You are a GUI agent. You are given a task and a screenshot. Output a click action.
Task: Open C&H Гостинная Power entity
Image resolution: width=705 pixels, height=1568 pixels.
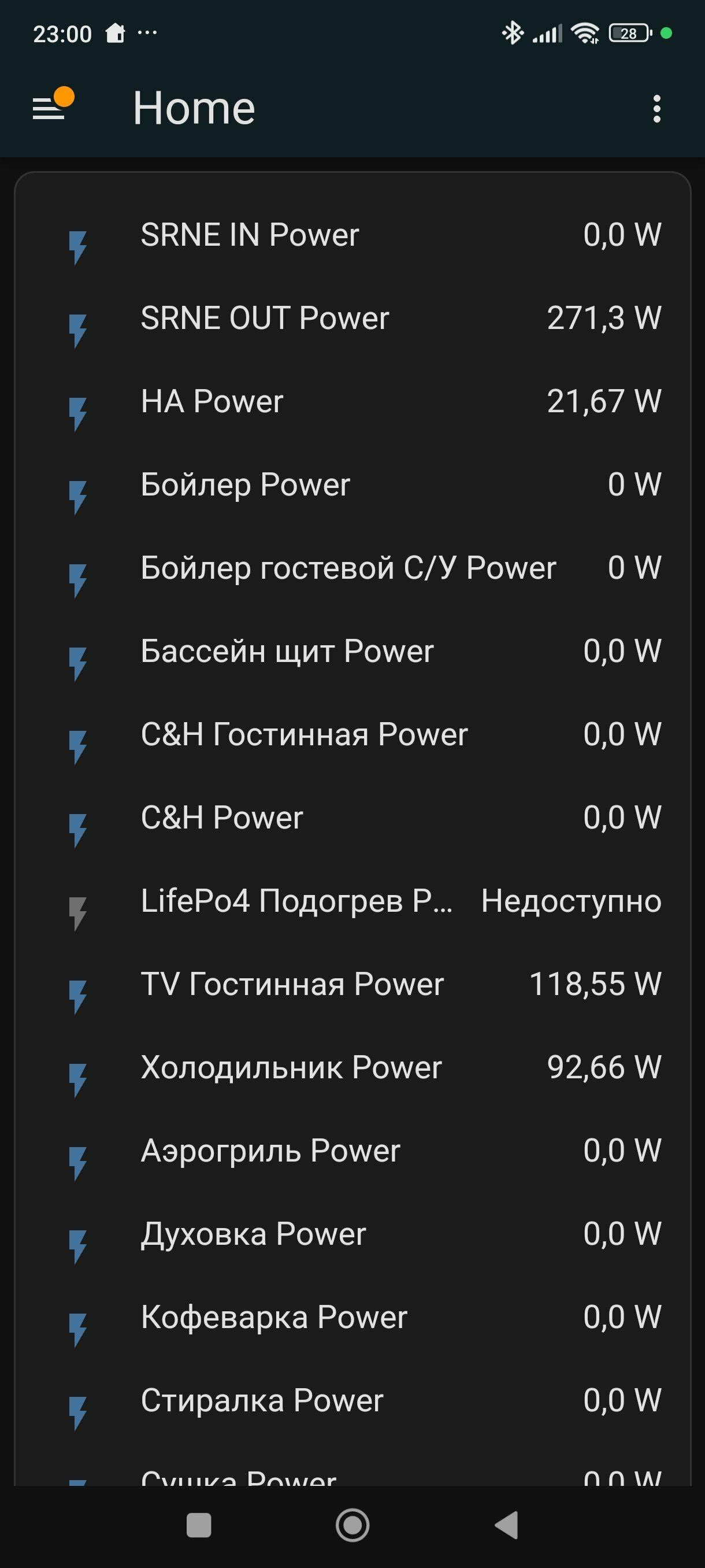point(353,735)
